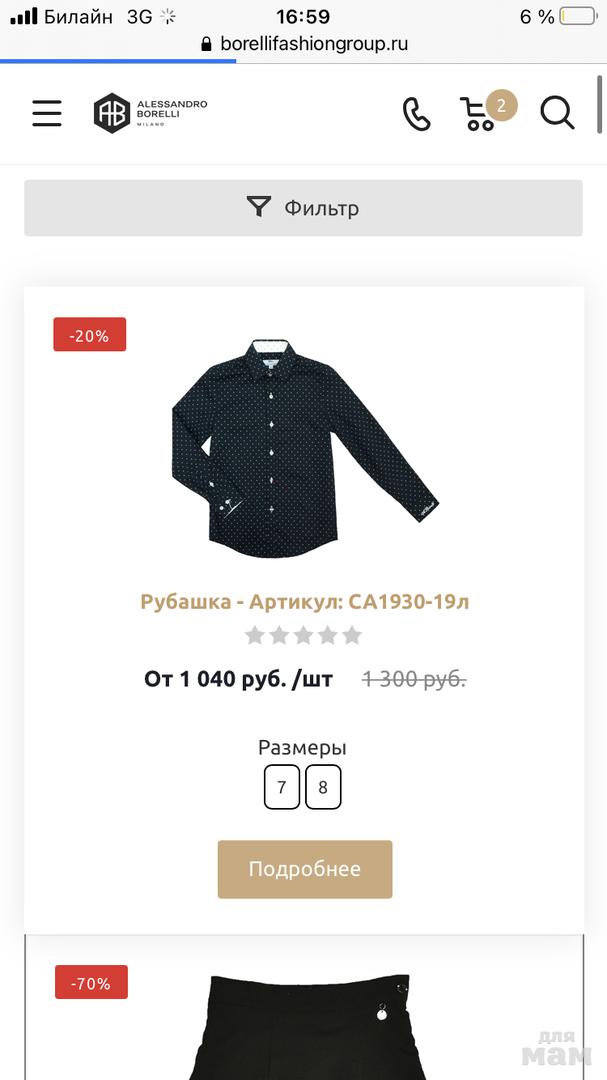Open the link Рубашка - Артикул: CA1930-19л
The image size is (607, 1080).
tap(304, 602)
